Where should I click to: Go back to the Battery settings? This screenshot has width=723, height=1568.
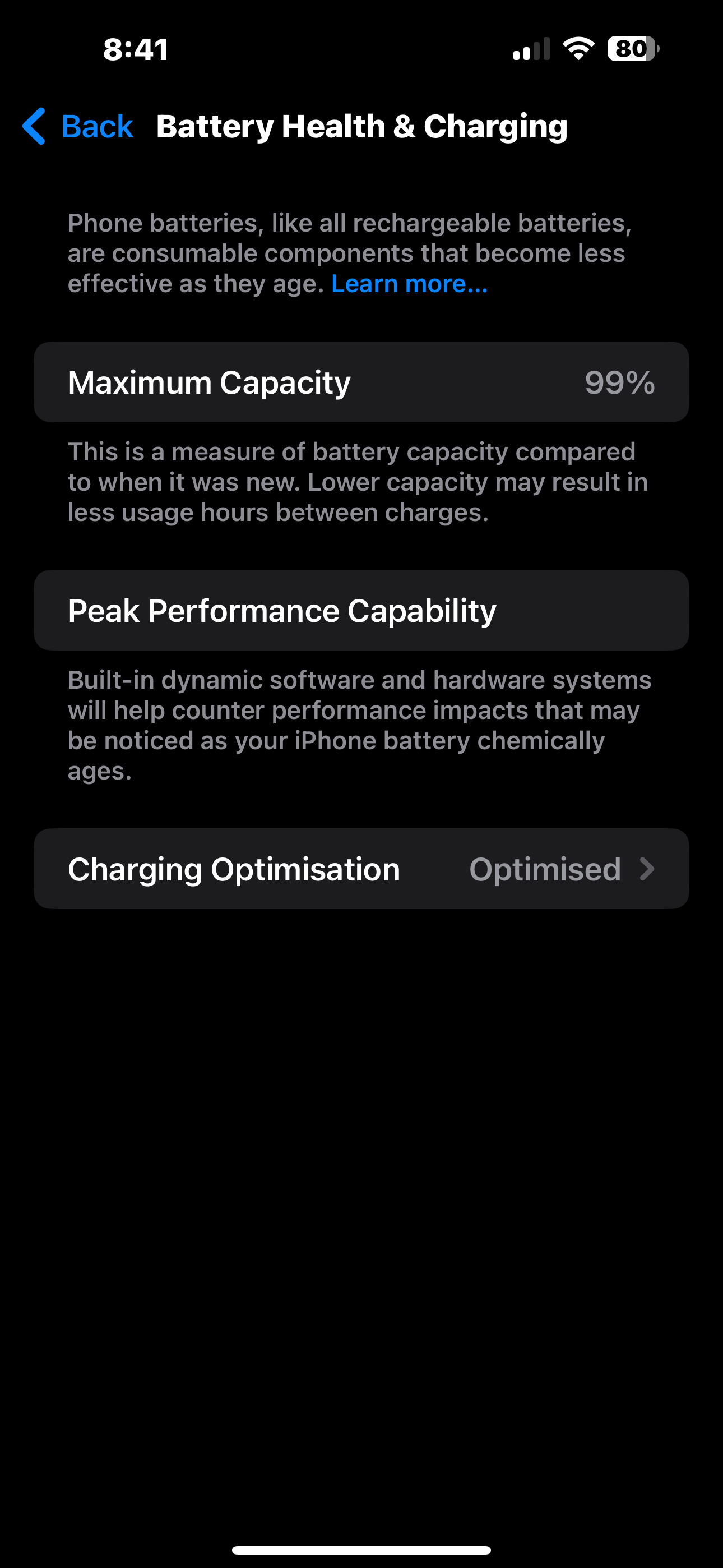(78, 127)
